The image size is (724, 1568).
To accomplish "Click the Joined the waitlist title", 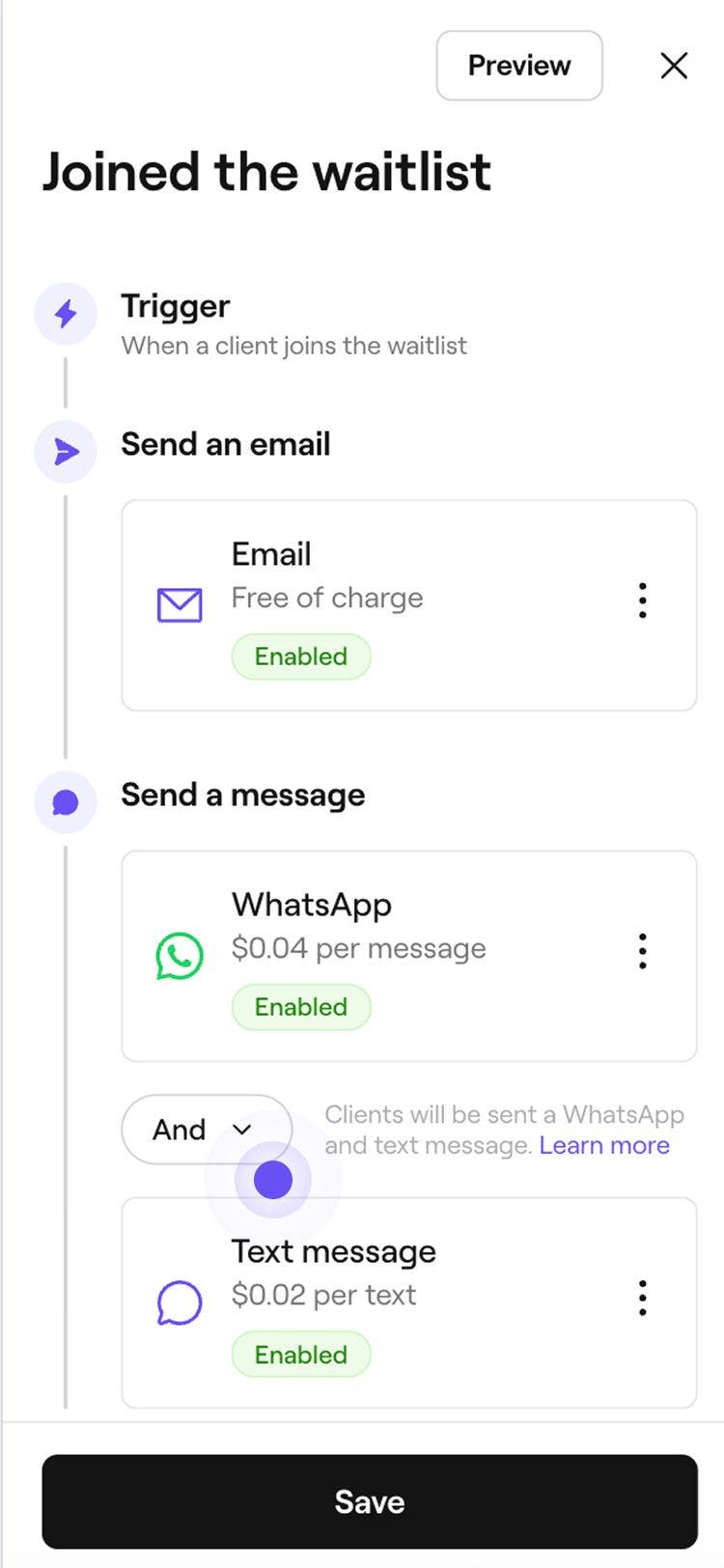I will (x=267, y=172).
